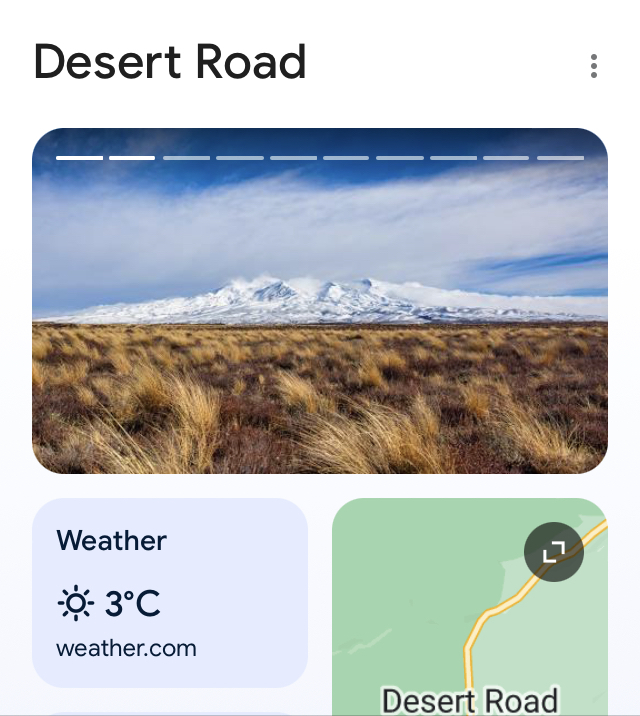The height and width of the screenshot is (716, 640).
Task: Open the three-dot overflow menu
Action: pos(594,66)
